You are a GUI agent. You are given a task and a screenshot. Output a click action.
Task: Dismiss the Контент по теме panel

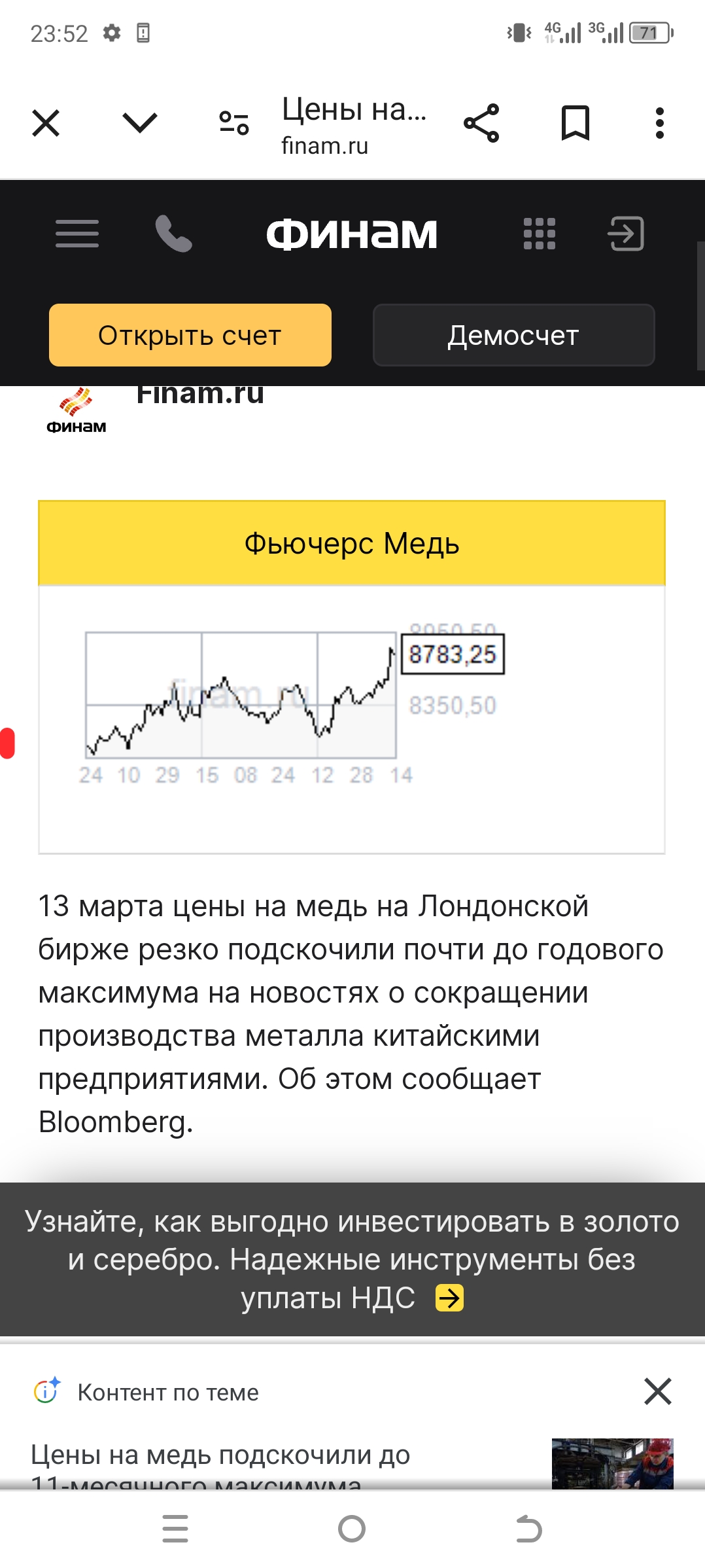[x=657, y=1391]
